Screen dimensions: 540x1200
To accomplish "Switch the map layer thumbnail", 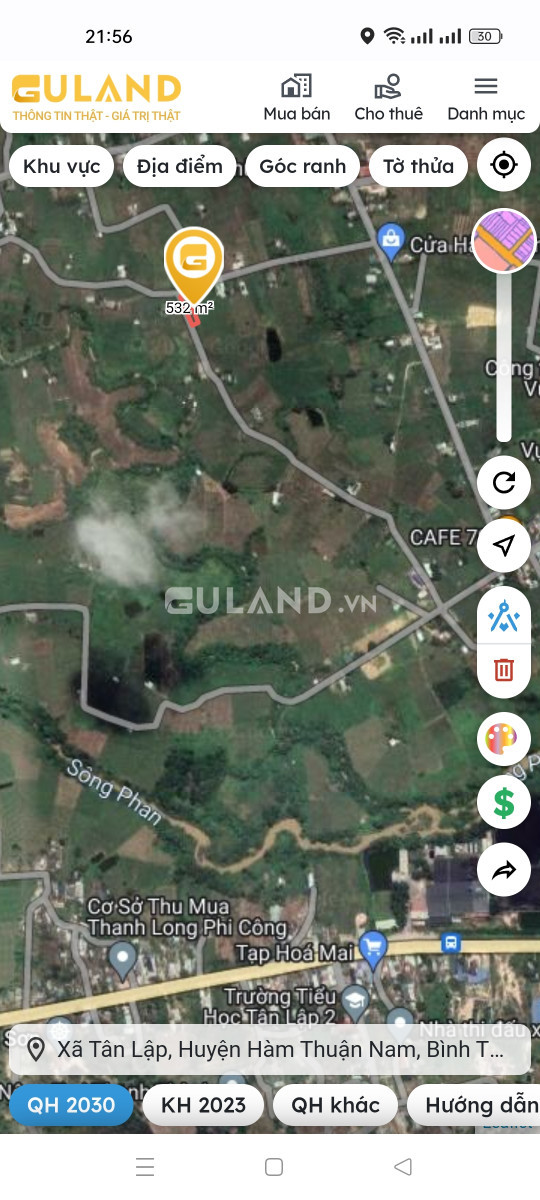I will [504, 241].
